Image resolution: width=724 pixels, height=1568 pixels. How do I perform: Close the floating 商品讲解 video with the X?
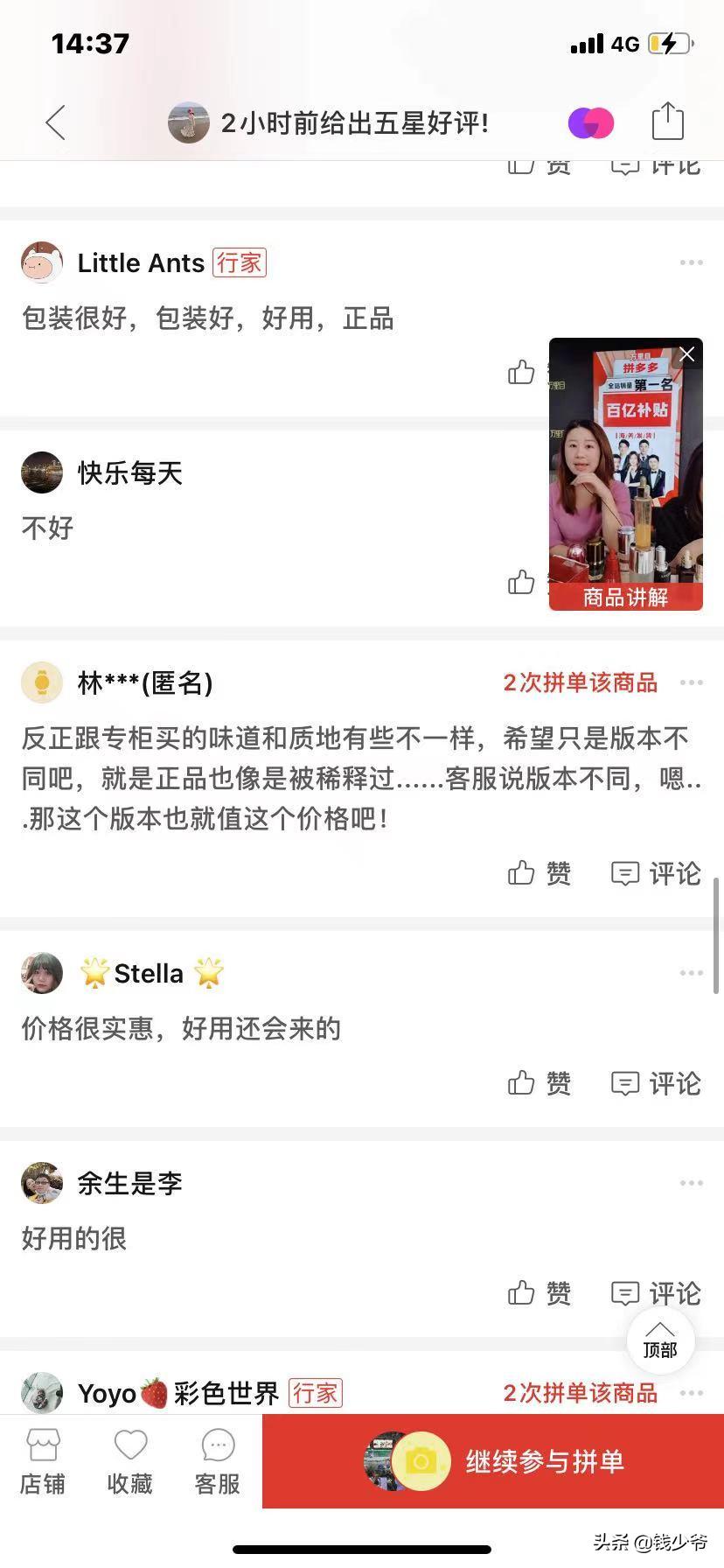point(687,353)
